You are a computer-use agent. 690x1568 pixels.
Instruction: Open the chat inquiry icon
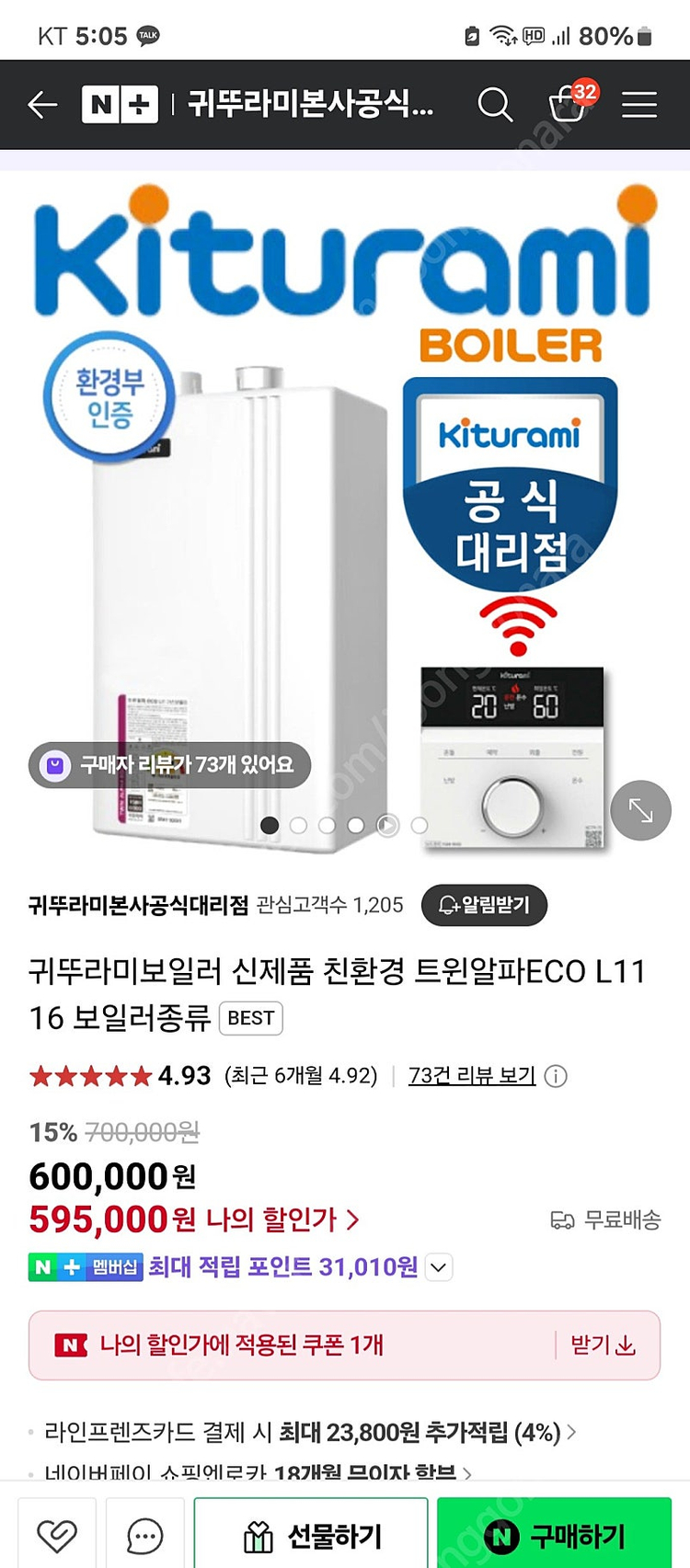(144, 1535)
